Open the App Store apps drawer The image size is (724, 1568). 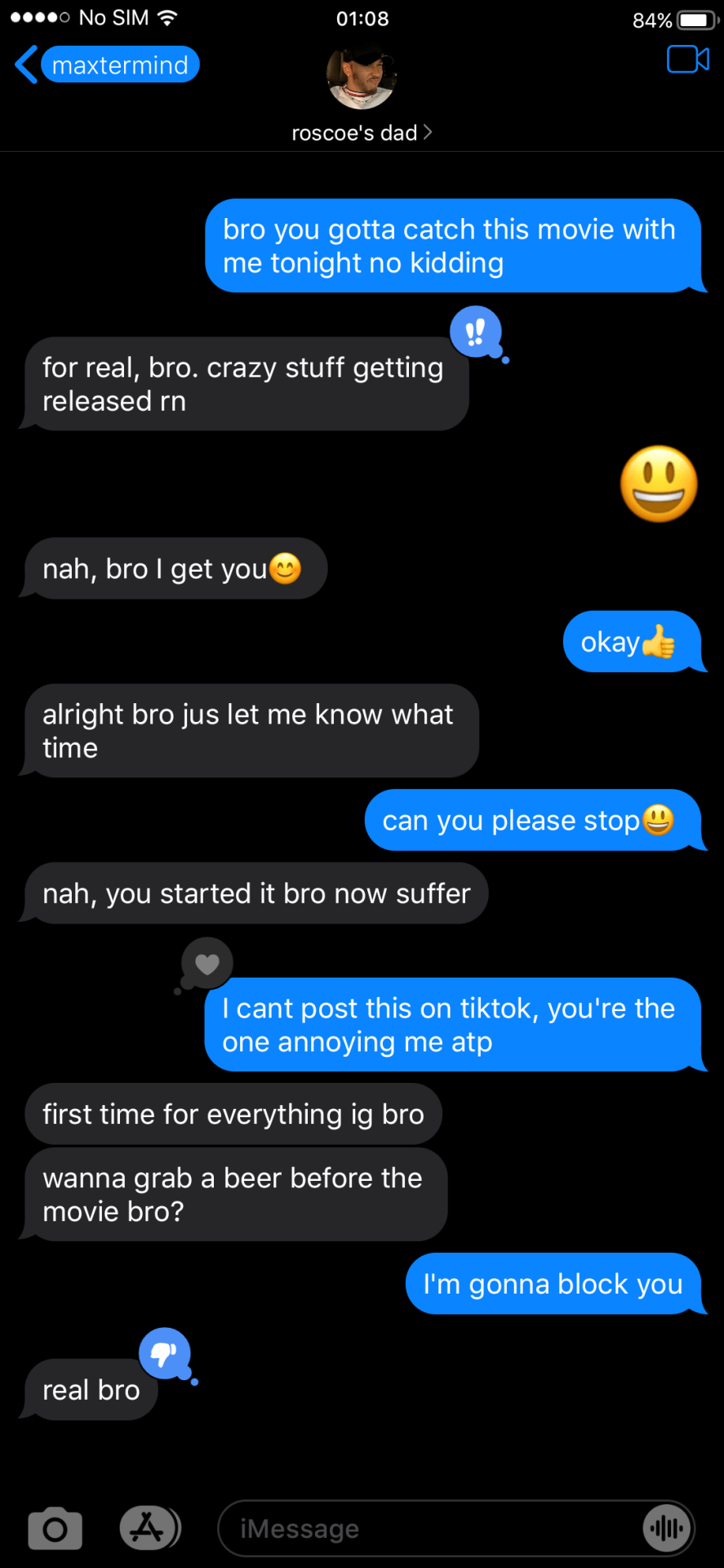pos(149,1527)
